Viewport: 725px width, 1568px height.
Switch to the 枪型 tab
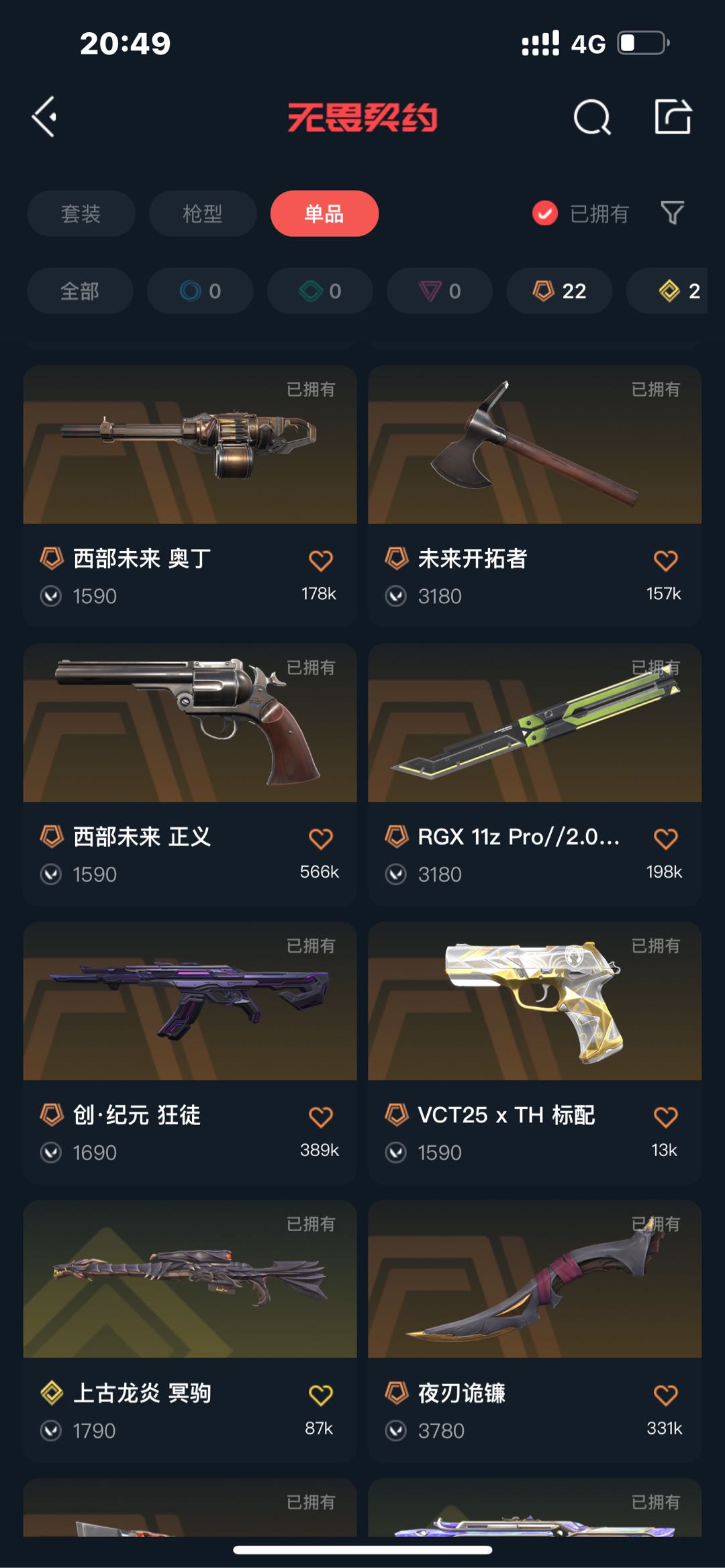pyautogui.click(x=202, y=213)
